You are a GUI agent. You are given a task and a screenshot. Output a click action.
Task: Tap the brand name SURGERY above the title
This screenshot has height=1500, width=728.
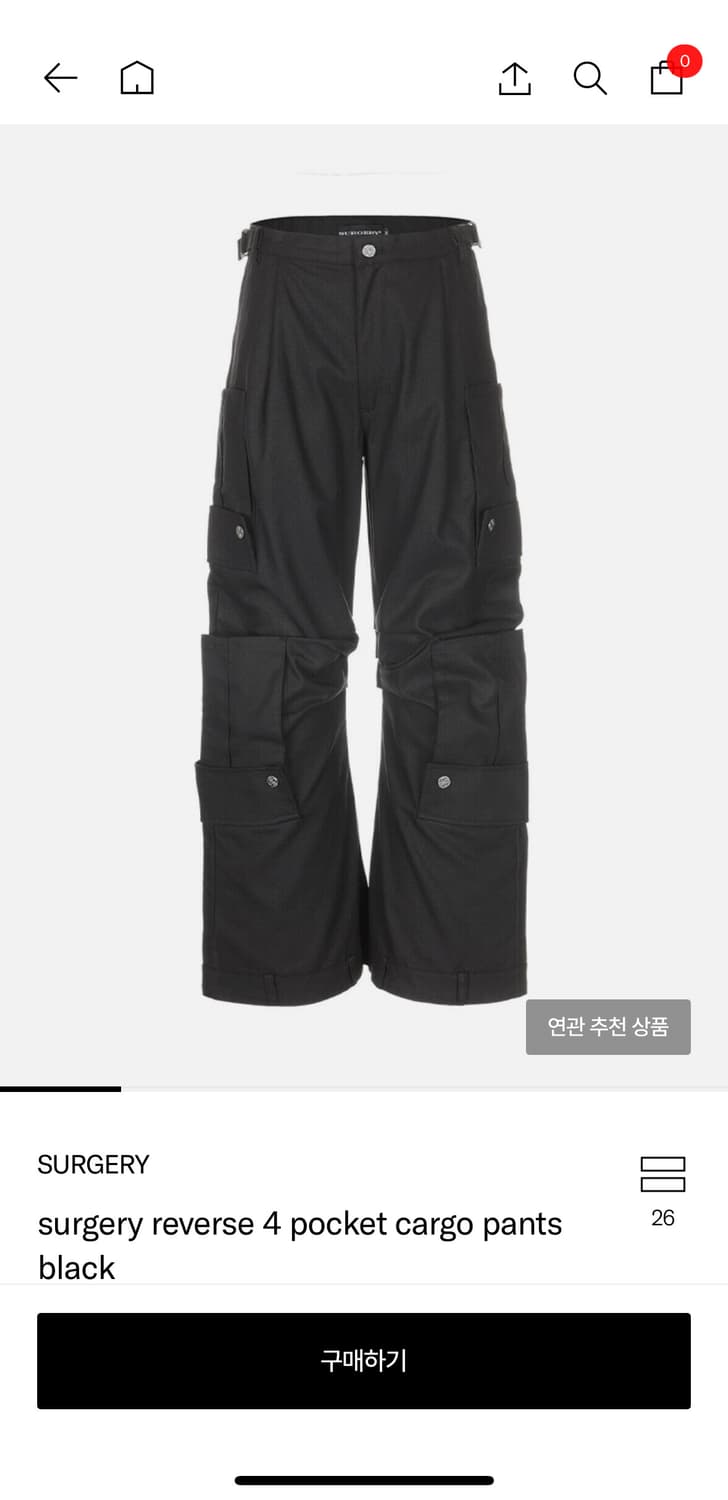pyautogui.click(x=93, y=1164)
